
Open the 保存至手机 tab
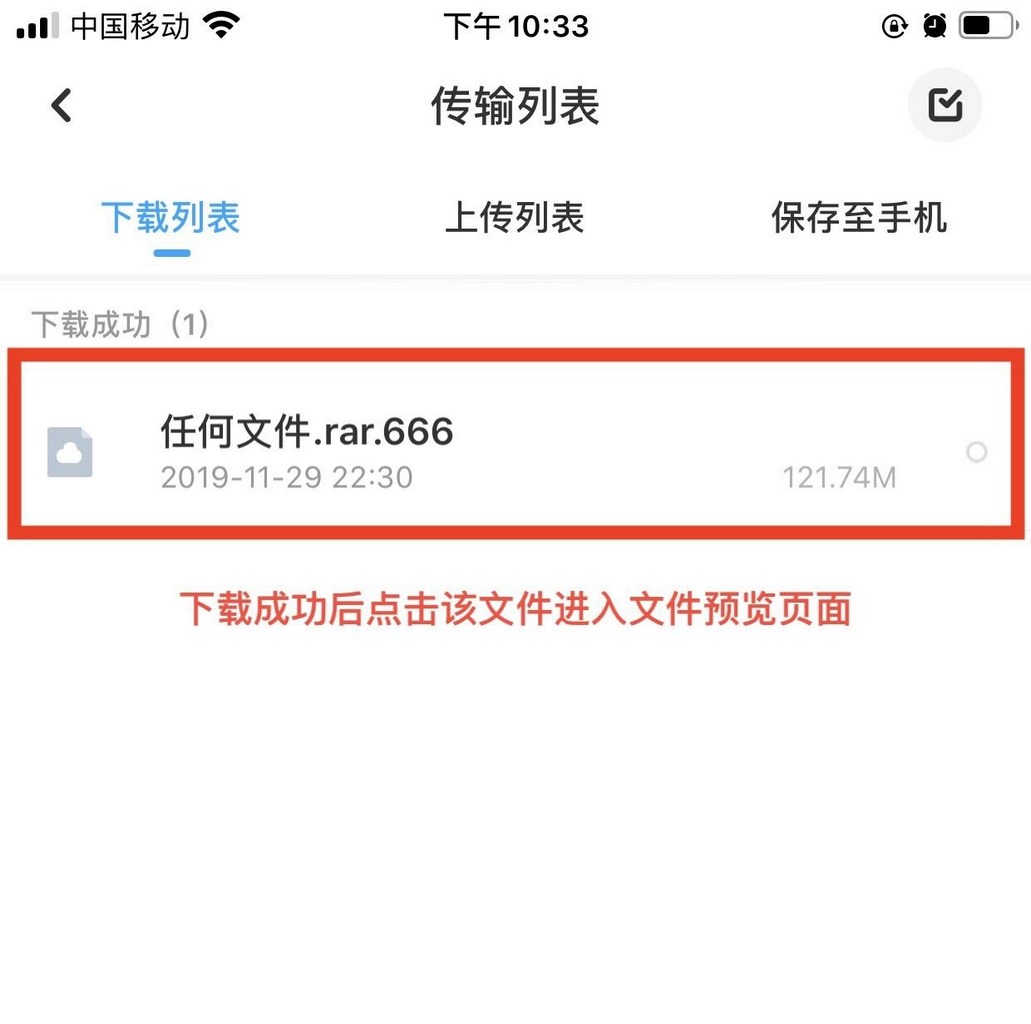(x=858, y=218)
